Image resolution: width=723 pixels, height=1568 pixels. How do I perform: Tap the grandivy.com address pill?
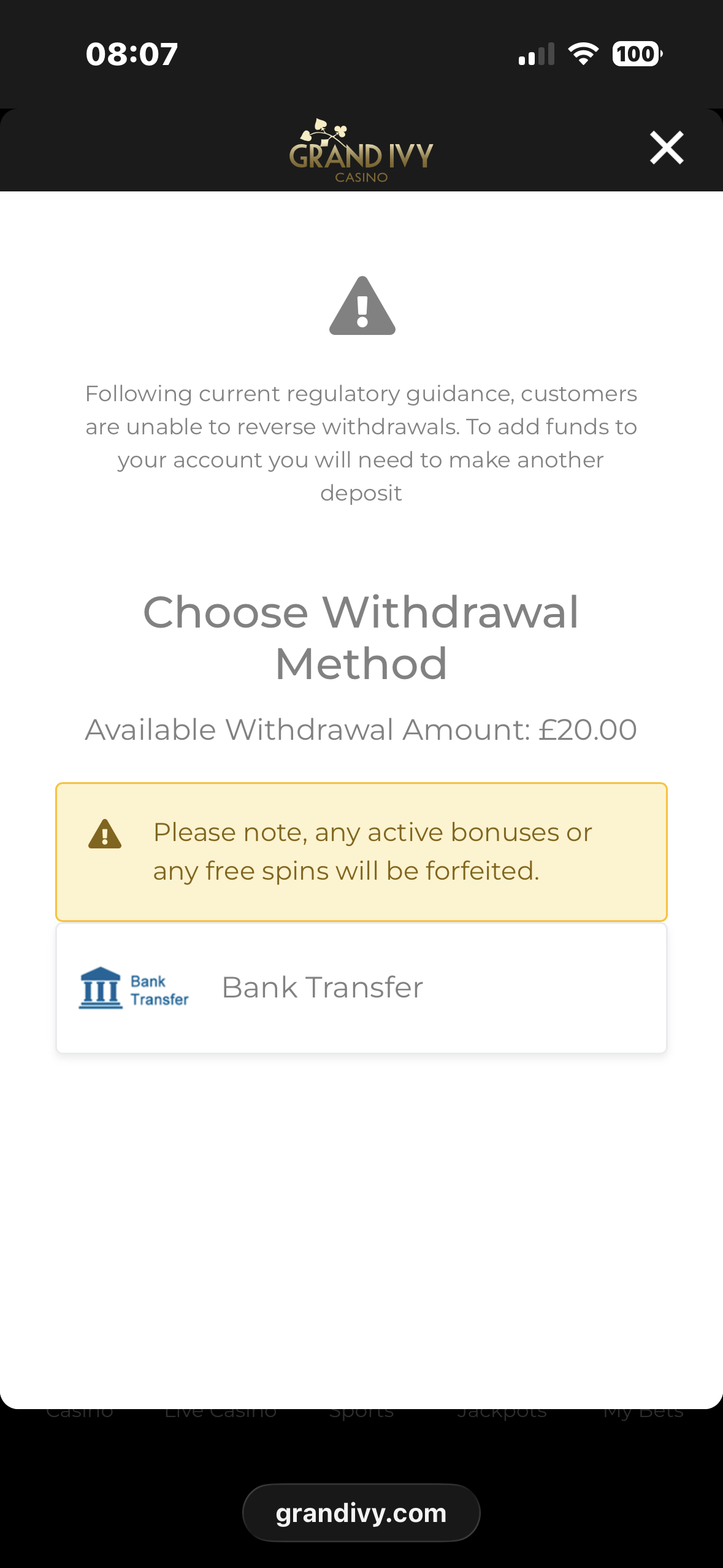click(x=361, y=1513)
